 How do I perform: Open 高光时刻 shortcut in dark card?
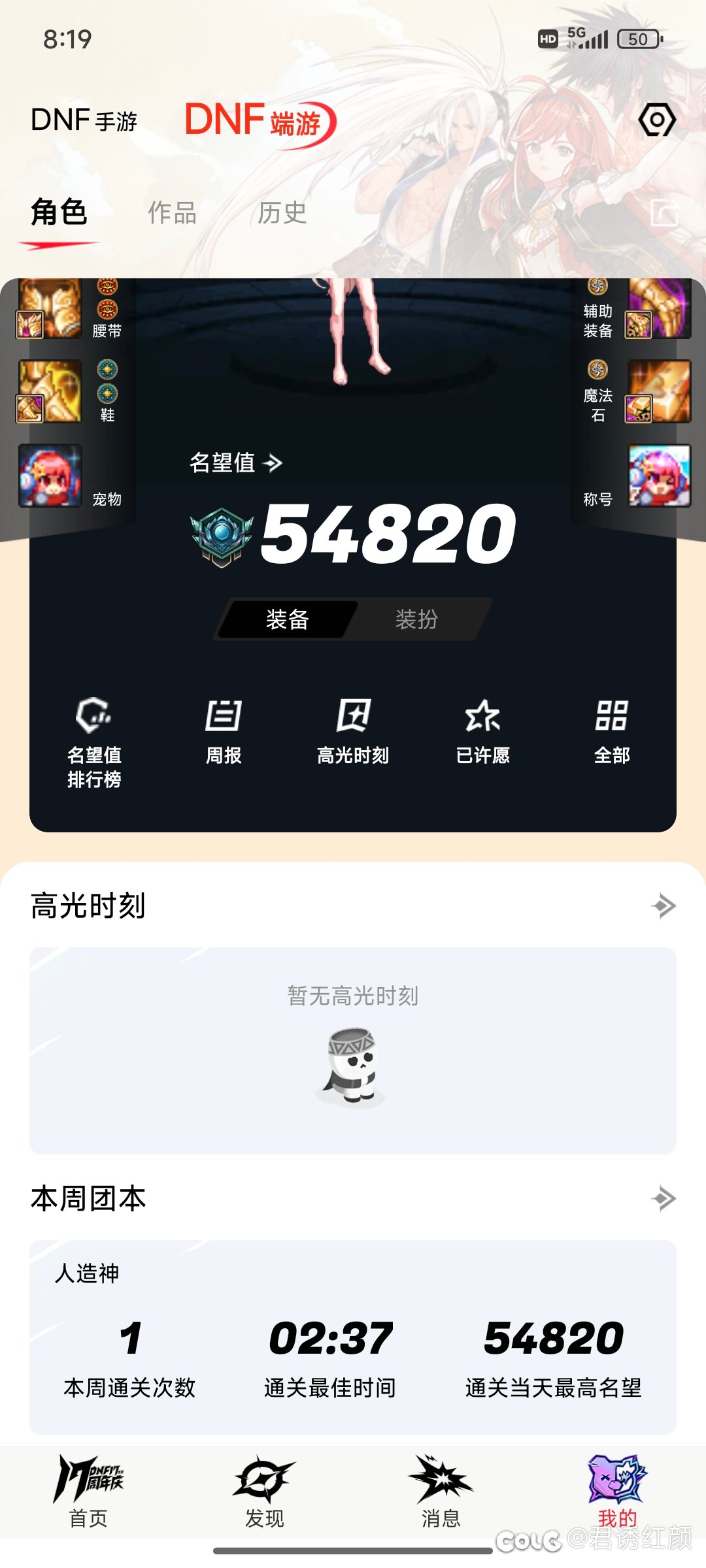point(353,732)
